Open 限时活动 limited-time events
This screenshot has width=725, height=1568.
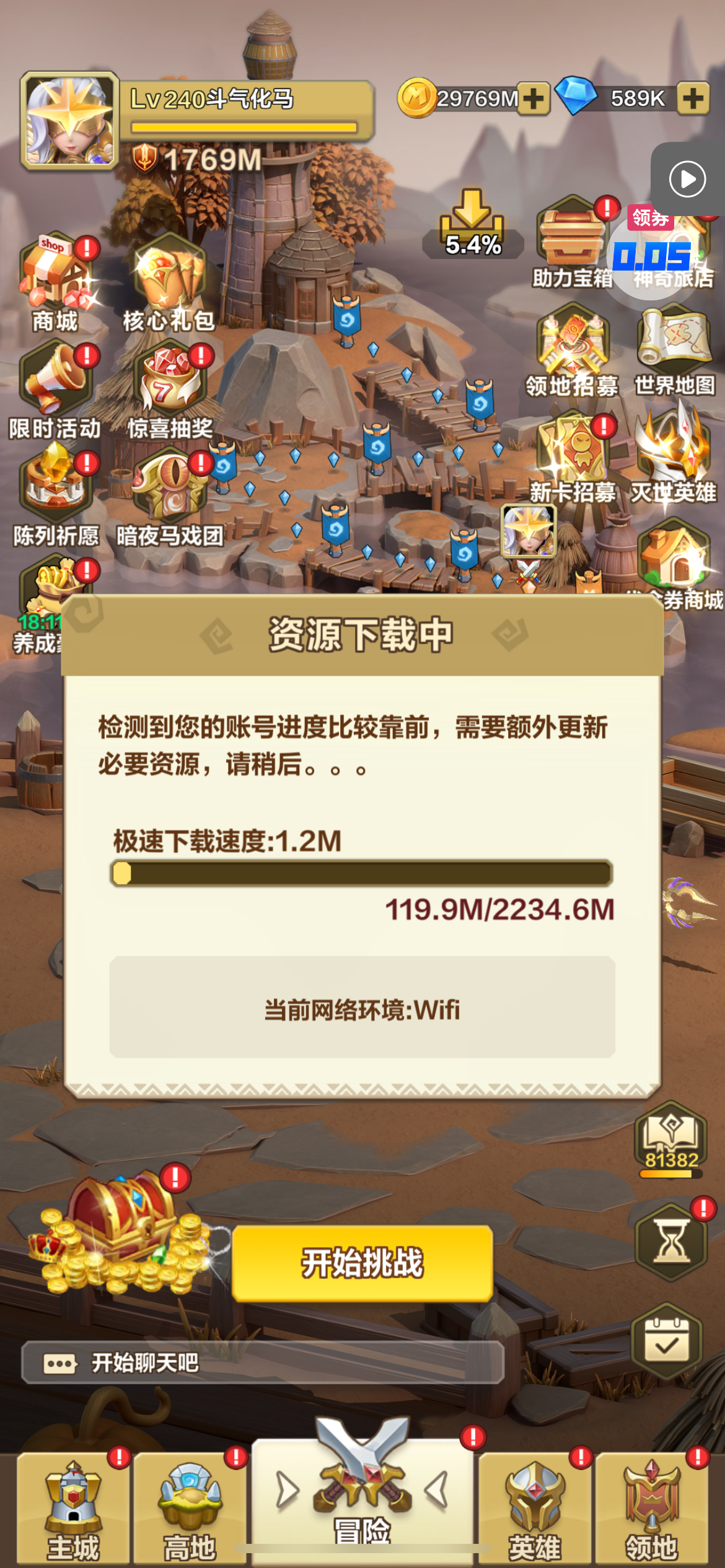(x=55, y=387)
